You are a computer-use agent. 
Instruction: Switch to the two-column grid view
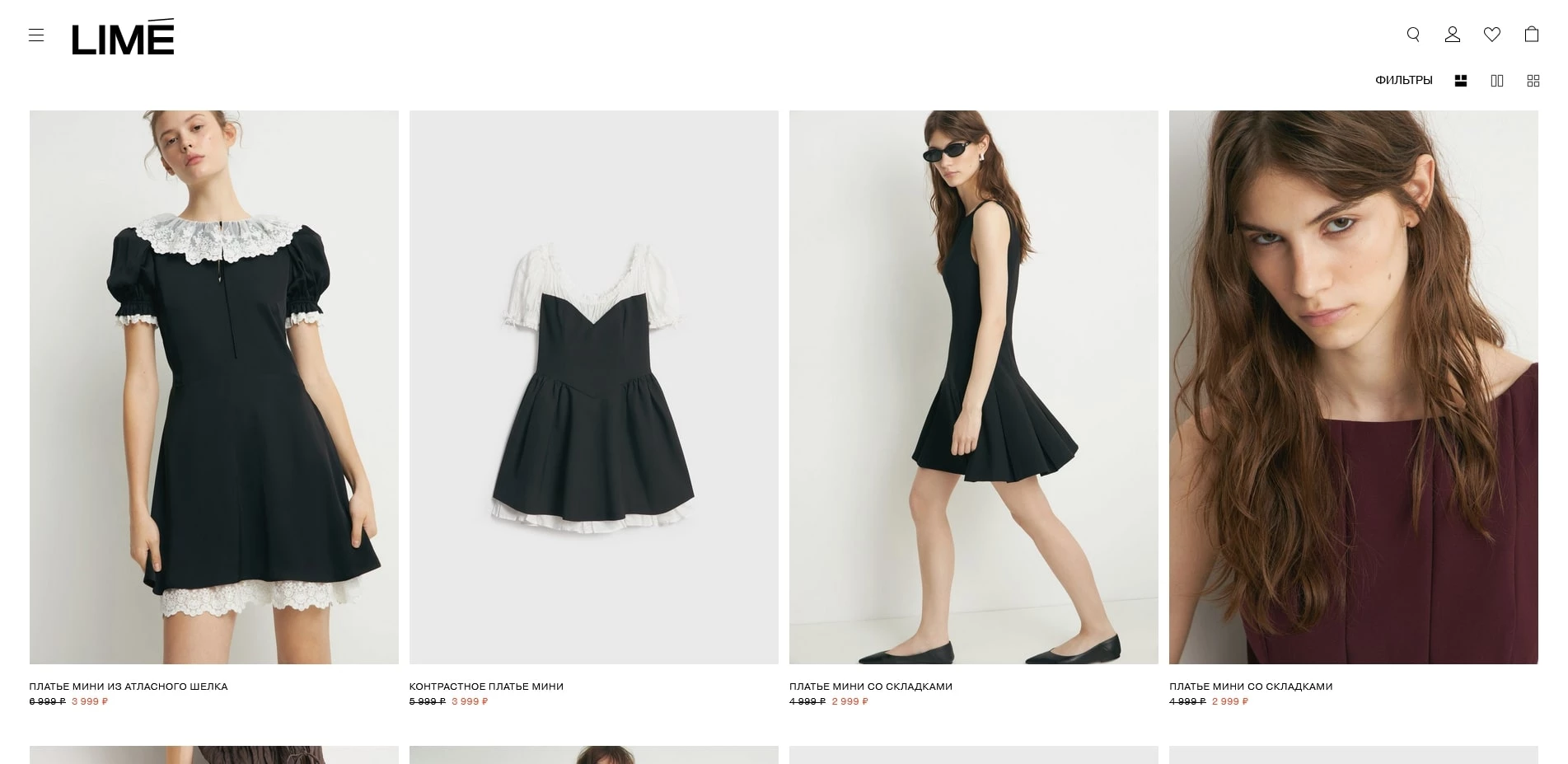(x=1497, y=81)
